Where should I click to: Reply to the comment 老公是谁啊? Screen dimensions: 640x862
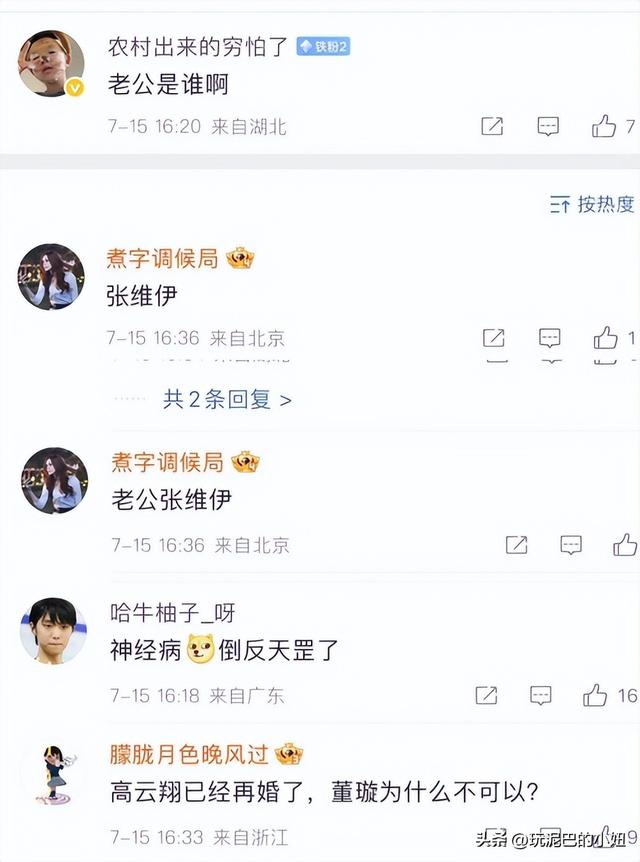point(548,126)
